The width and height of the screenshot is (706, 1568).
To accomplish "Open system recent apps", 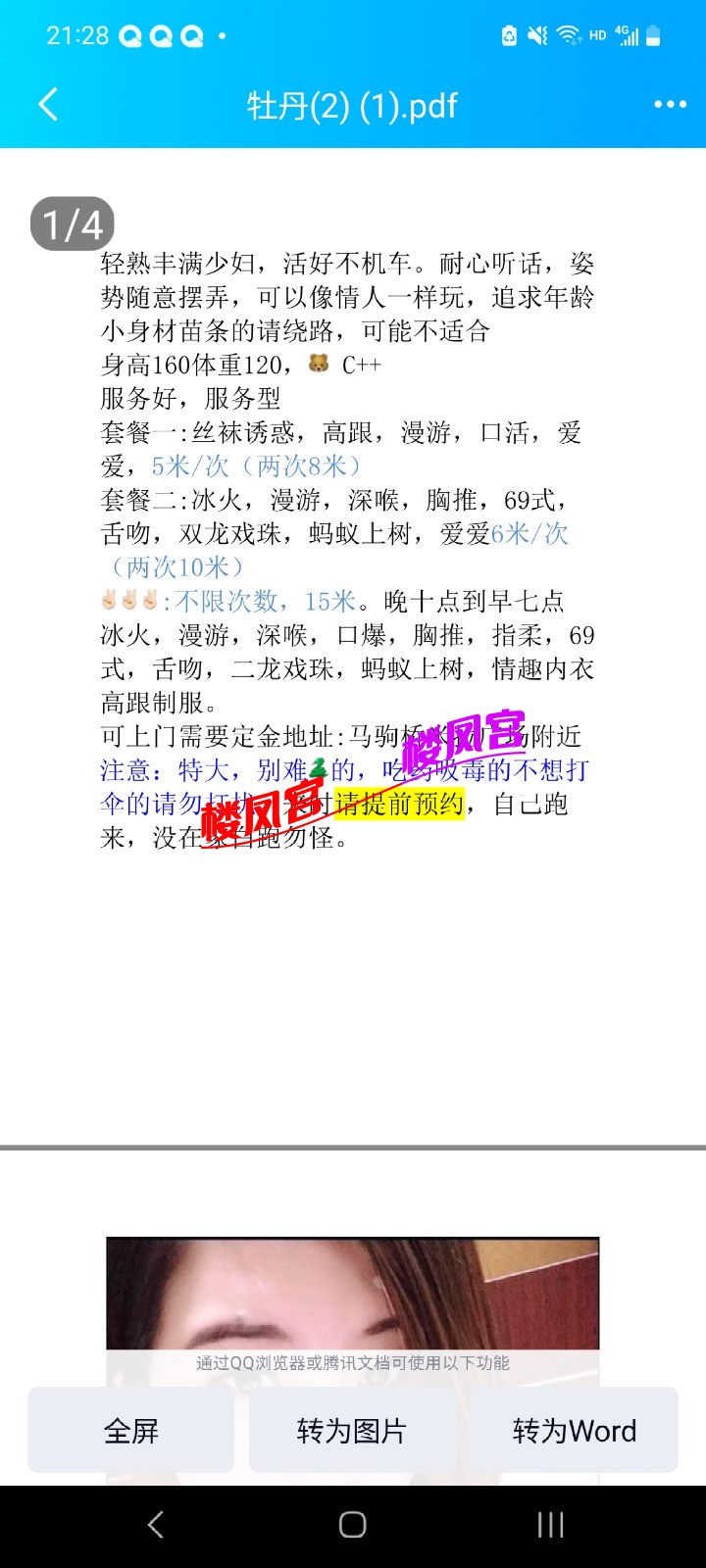I will tap(550, 1524).
